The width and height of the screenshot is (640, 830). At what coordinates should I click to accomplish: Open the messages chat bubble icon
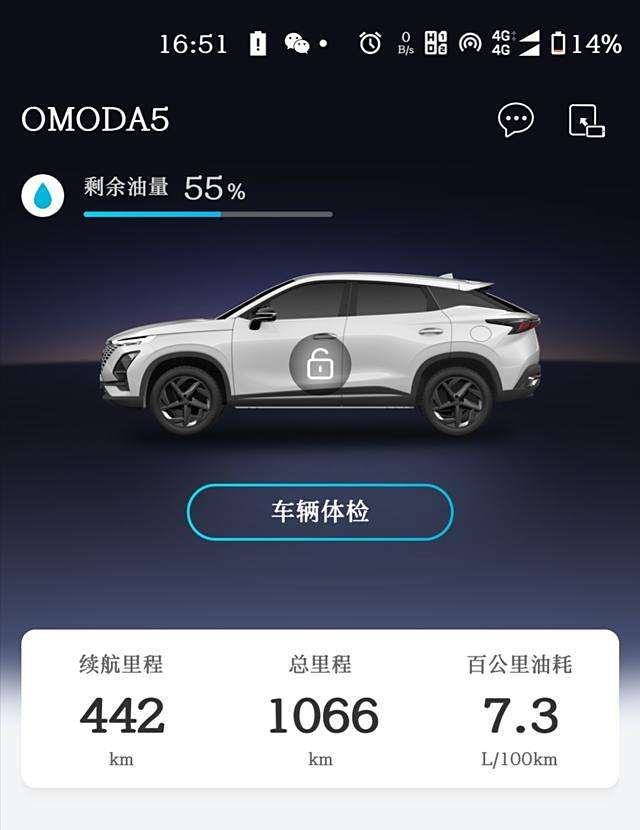point(516,120)
